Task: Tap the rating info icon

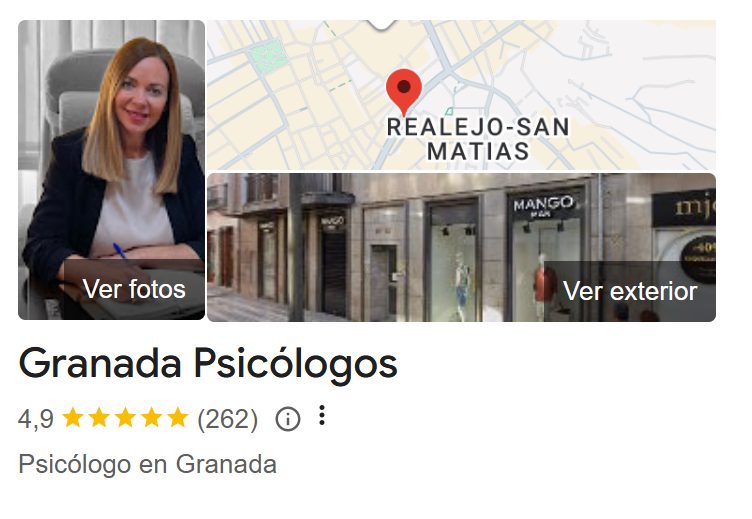Action: coord(287,419)
